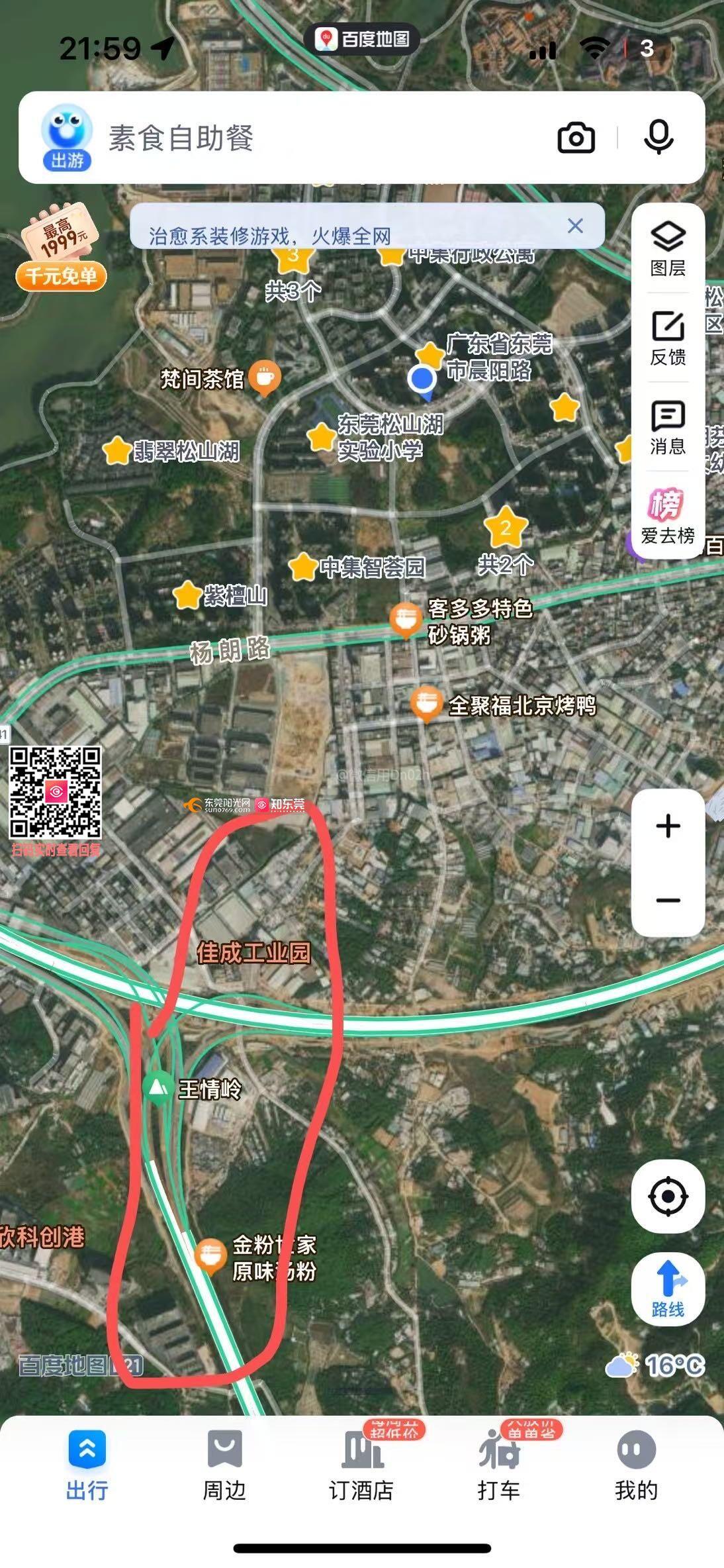
Task: Open camera image search
Action: coord(576,138)
